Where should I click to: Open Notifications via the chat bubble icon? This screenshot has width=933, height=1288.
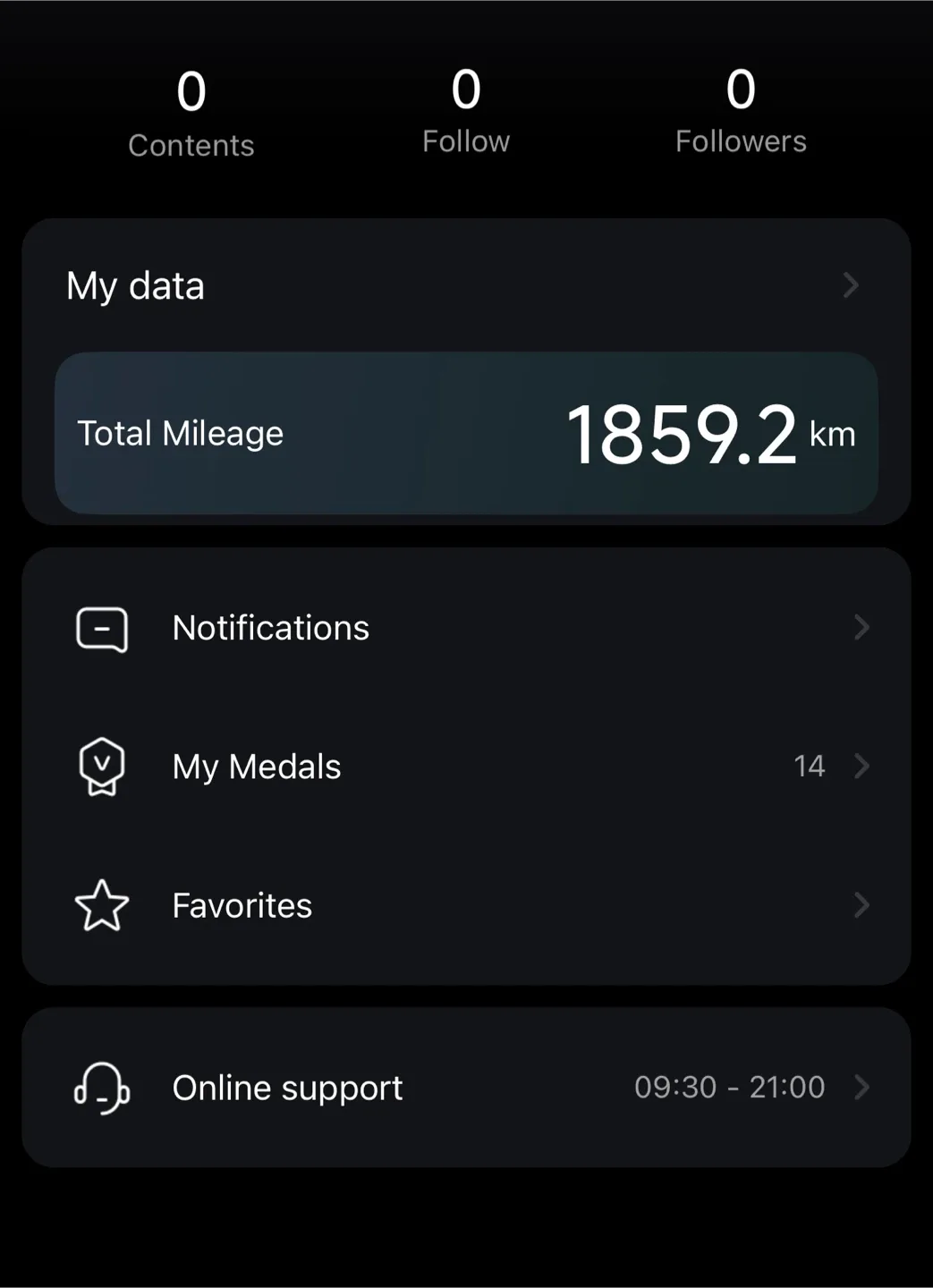coord(102,629)
